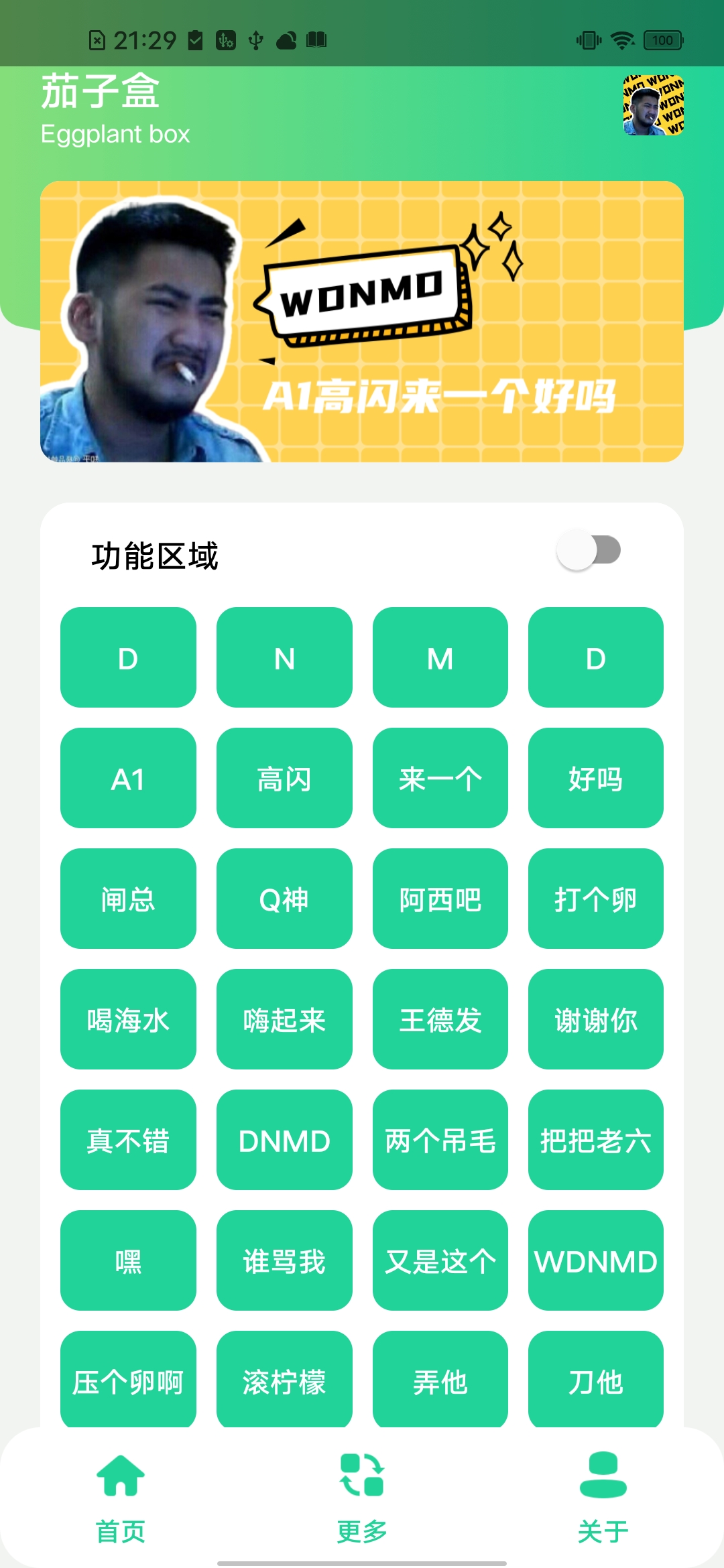Play the 好吗 sound

pos(595,778)
